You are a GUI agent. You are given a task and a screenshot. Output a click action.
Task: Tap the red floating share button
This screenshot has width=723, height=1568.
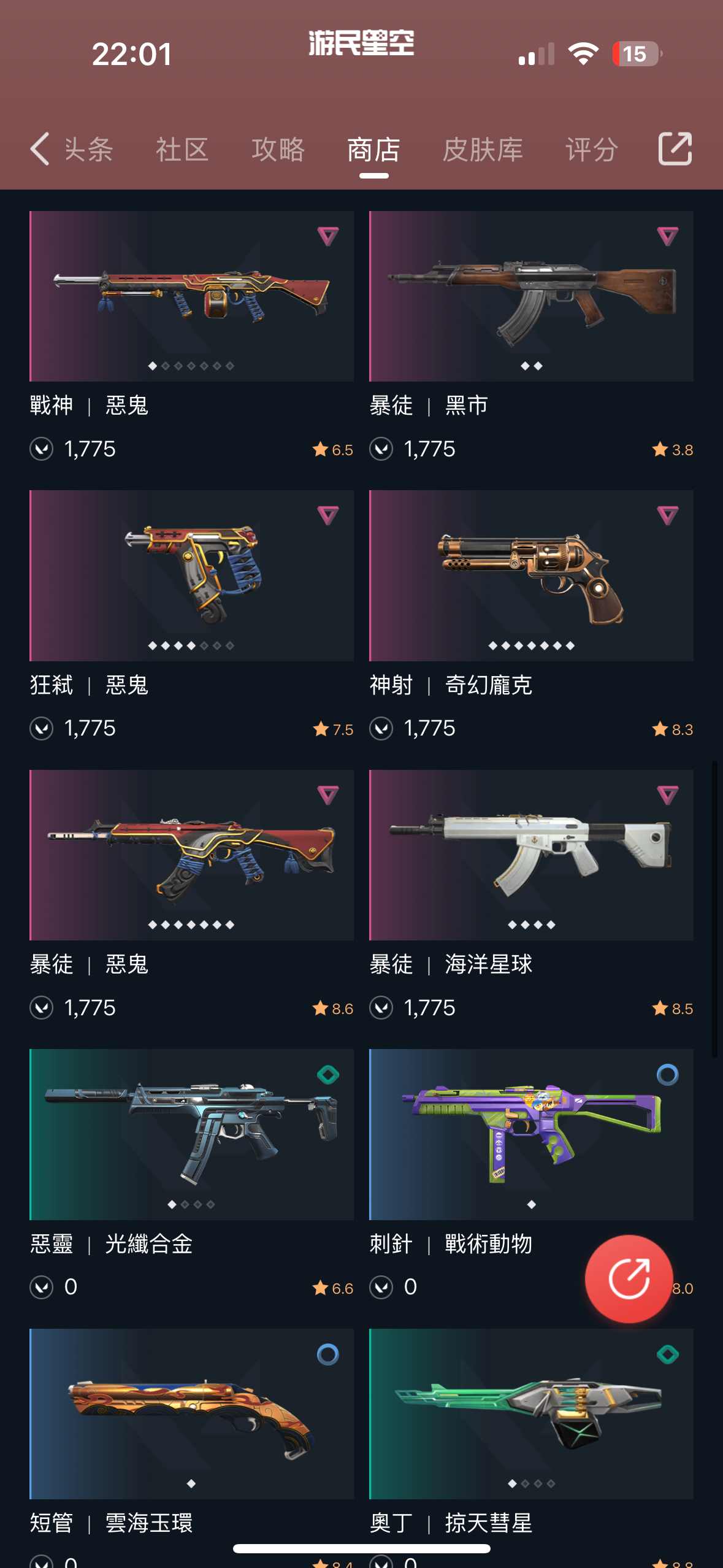click(629, 1278)
